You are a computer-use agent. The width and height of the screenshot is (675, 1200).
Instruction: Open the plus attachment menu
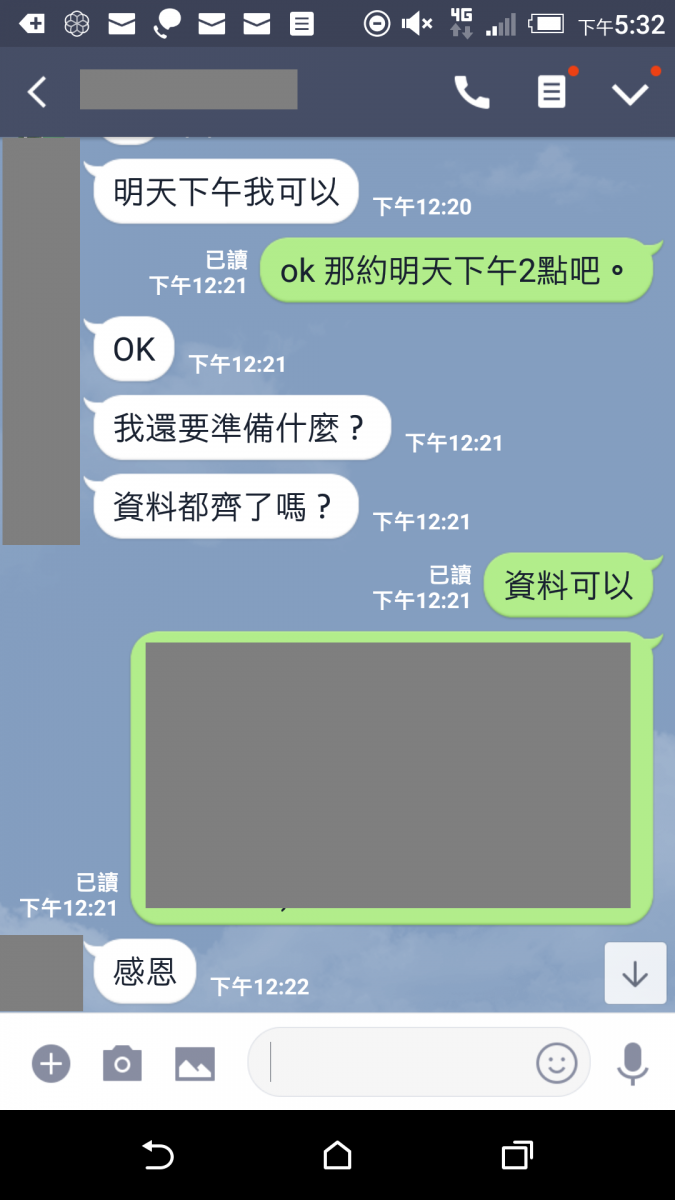tap(51, 1063)
